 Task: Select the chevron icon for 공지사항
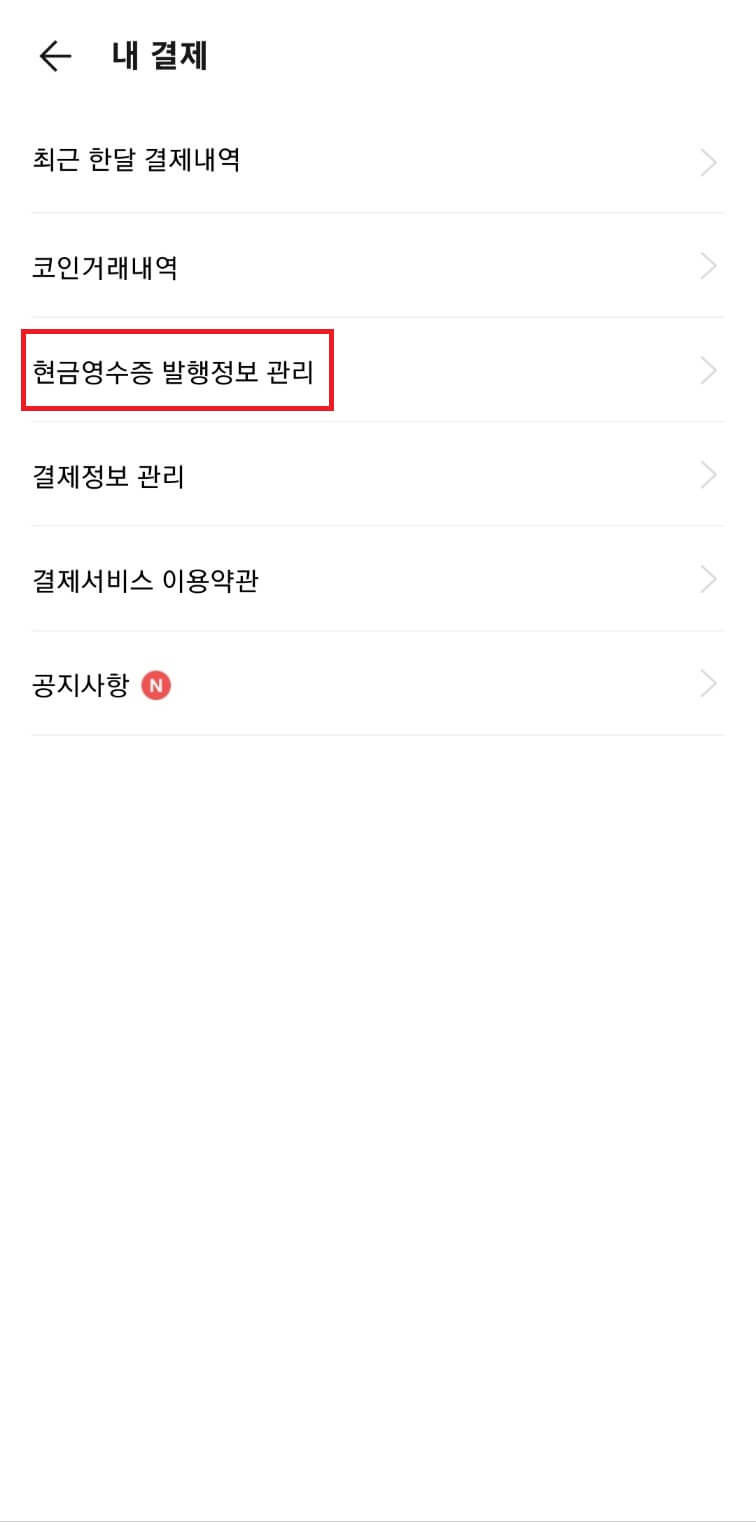coord(709,683)
